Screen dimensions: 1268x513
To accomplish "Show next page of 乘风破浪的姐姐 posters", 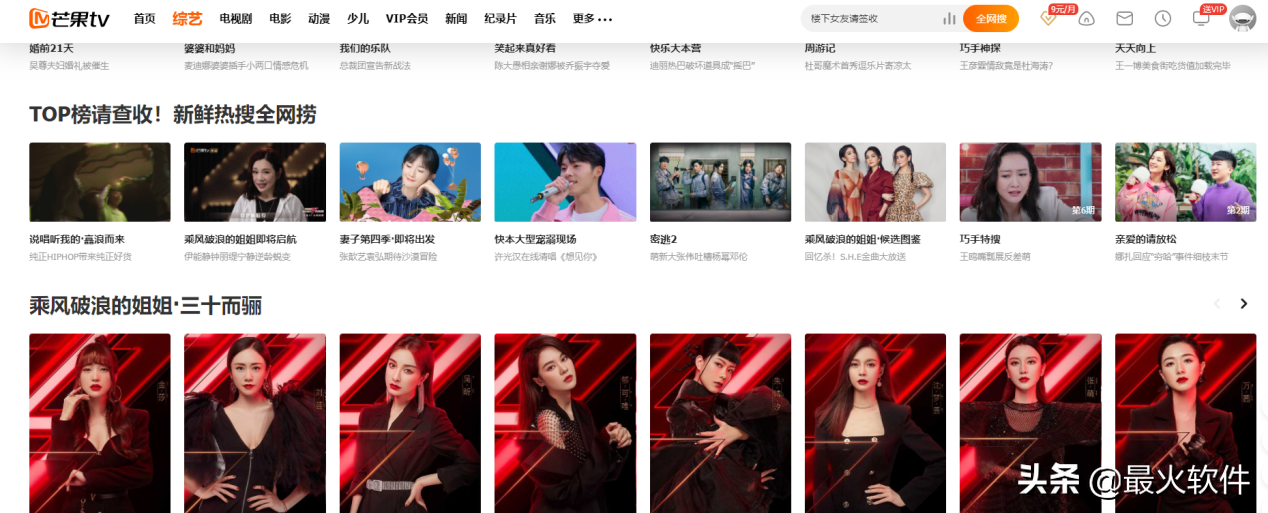I will click(1244, 304).
